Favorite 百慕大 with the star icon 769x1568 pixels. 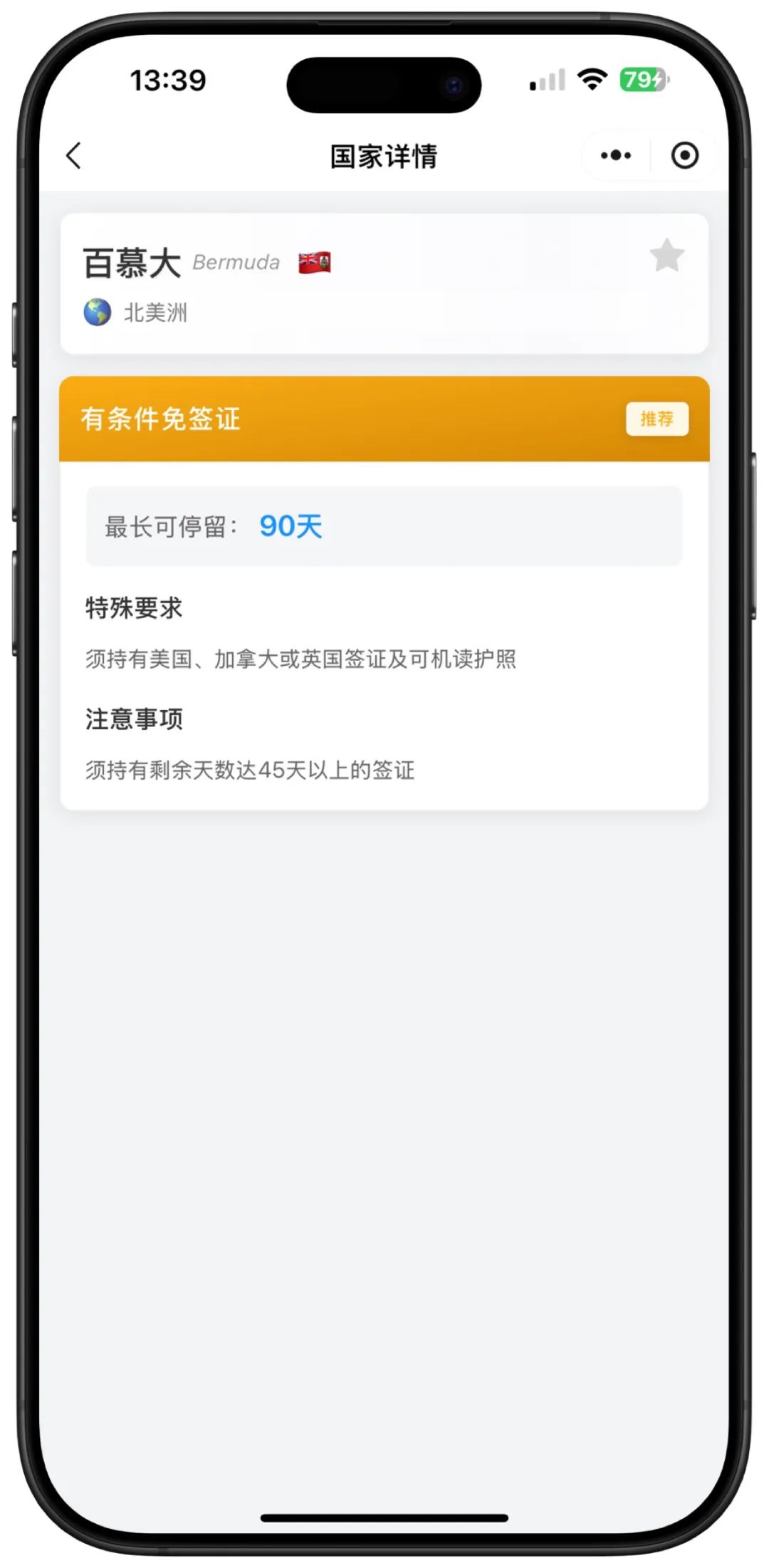[x=667, y=256]
